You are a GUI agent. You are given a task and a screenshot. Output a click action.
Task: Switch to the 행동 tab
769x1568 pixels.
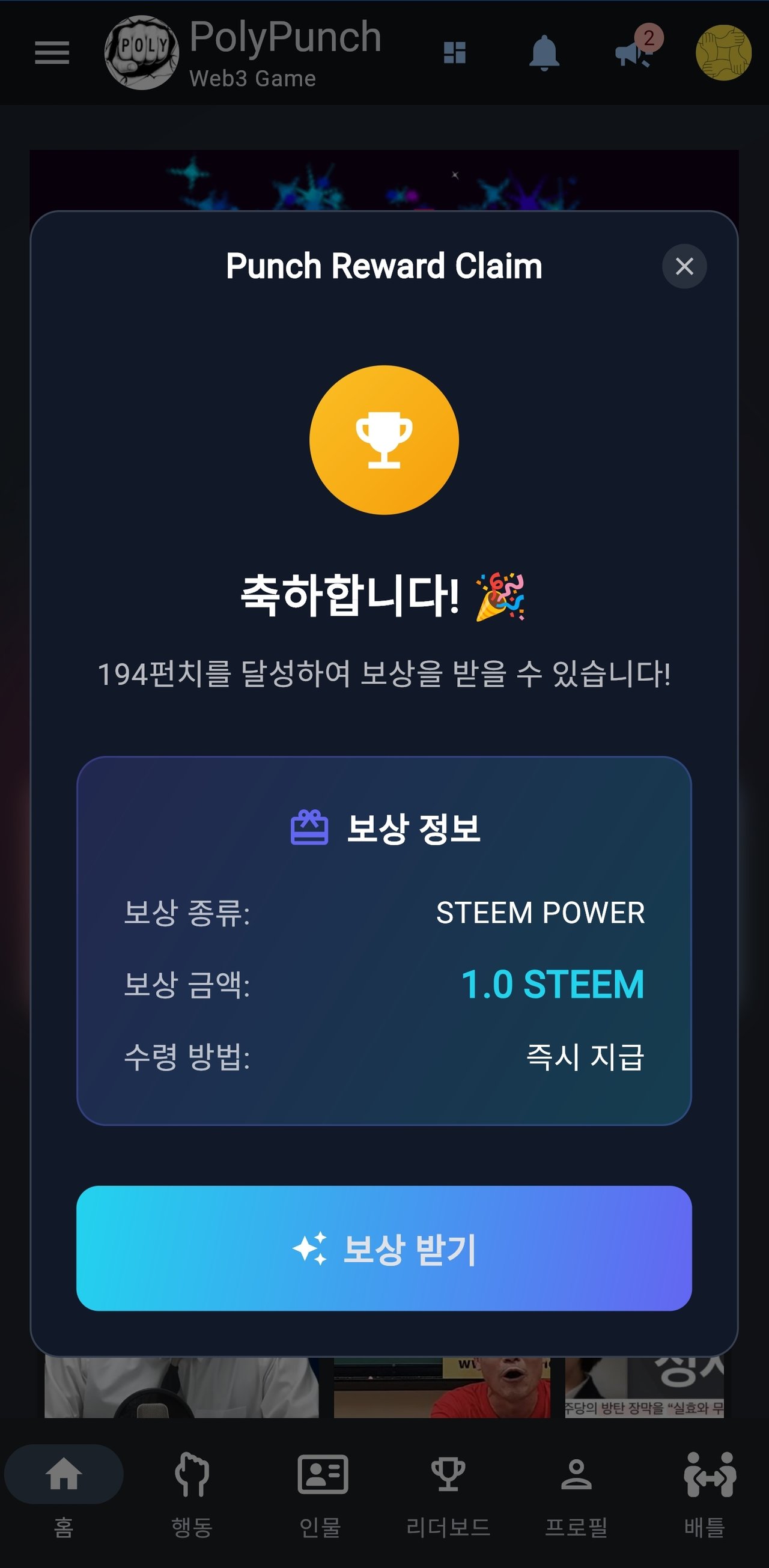click(x=192, y=1487)
